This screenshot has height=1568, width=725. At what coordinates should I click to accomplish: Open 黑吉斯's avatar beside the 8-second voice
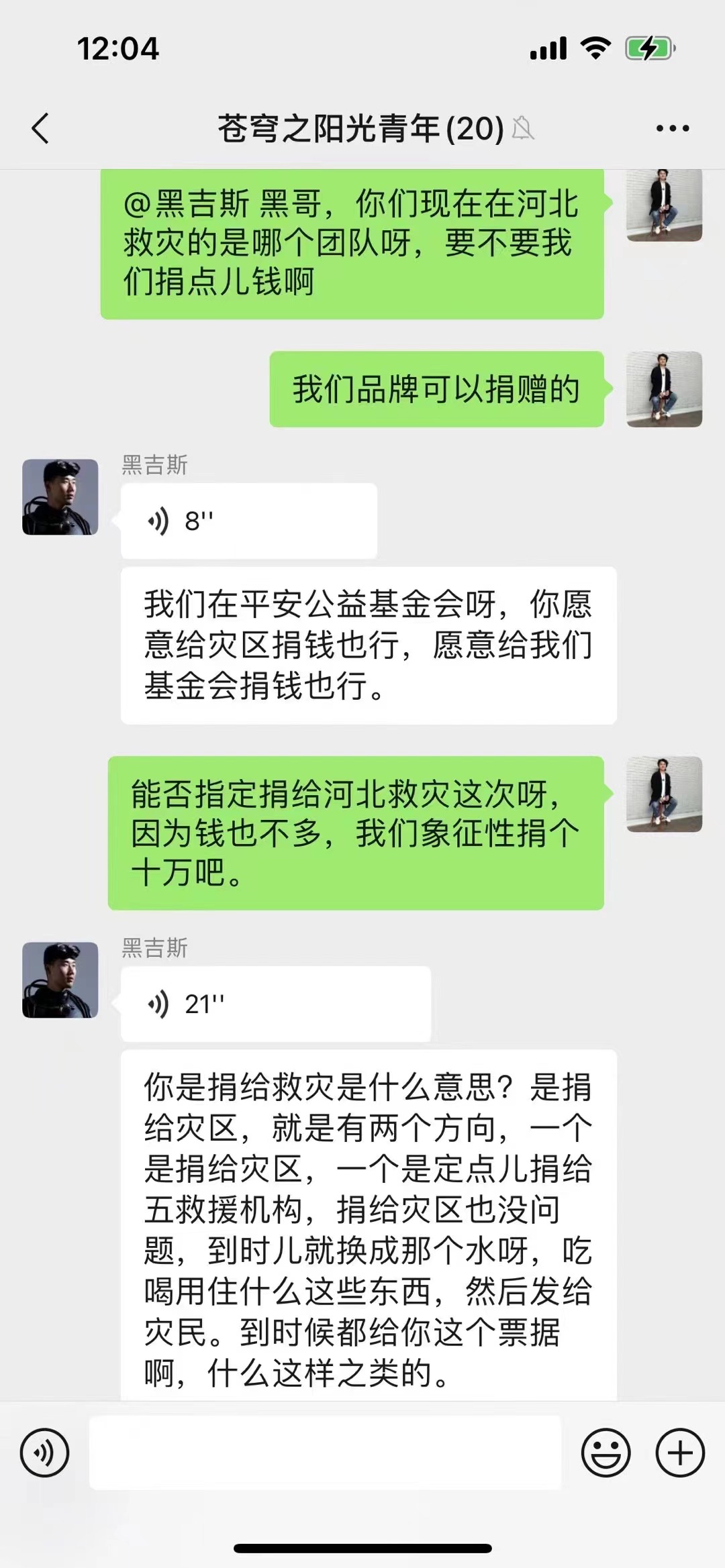tap(60, 497)
